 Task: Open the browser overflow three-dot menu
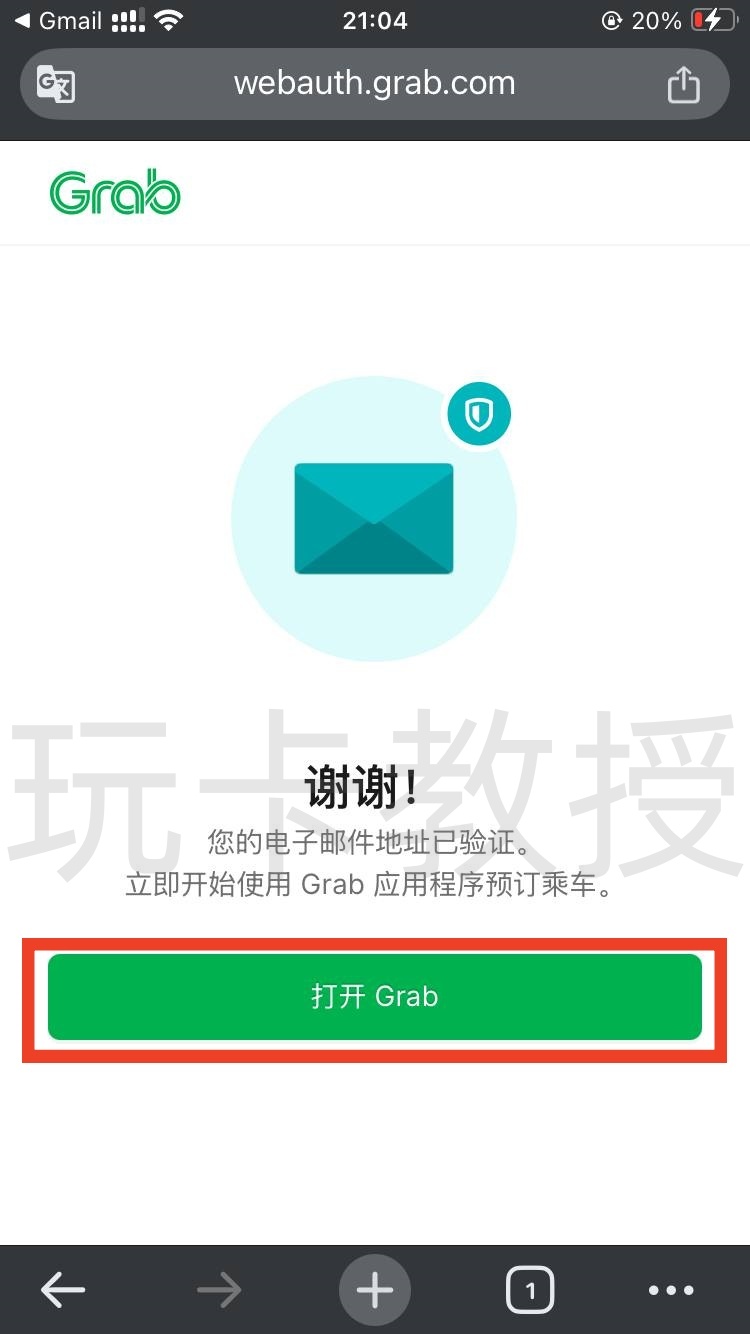671,1290
